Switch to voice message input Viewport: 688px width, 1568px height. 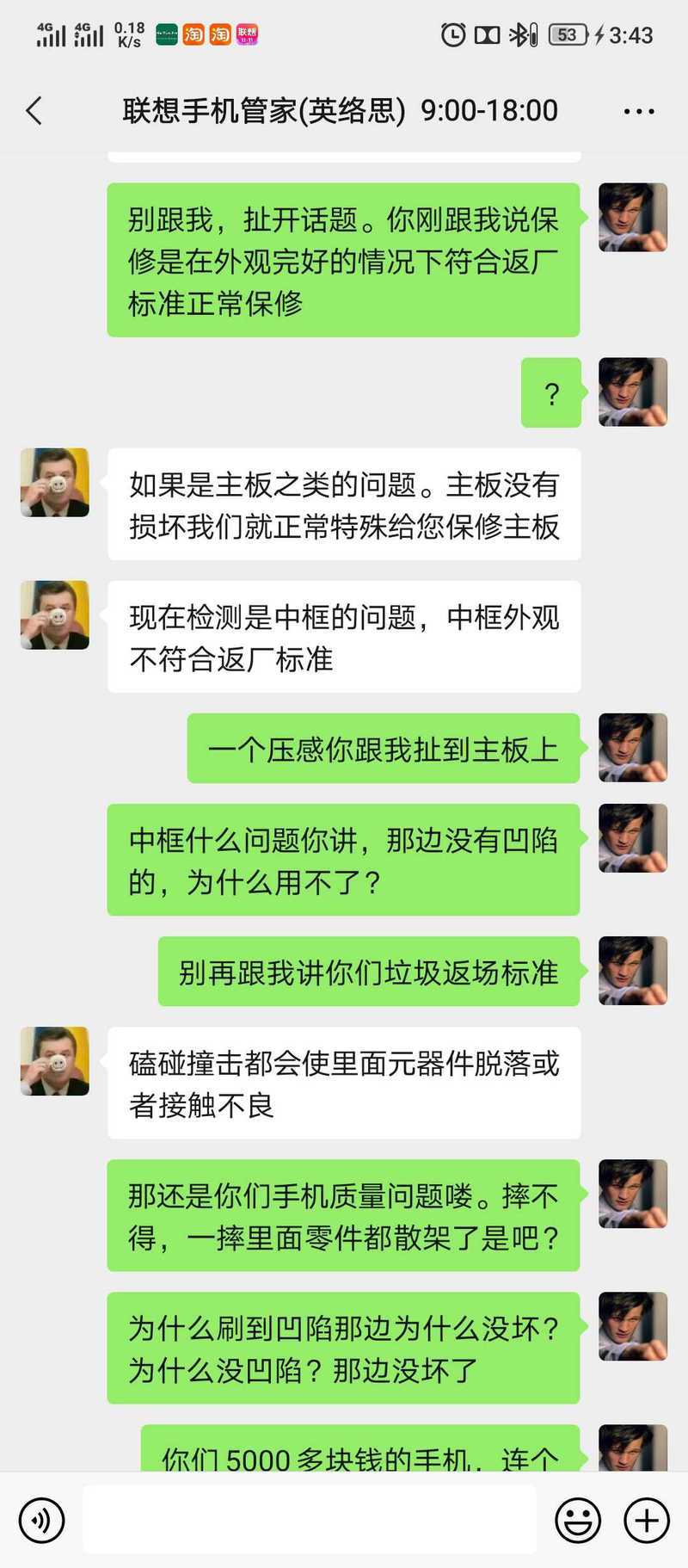41,1520
